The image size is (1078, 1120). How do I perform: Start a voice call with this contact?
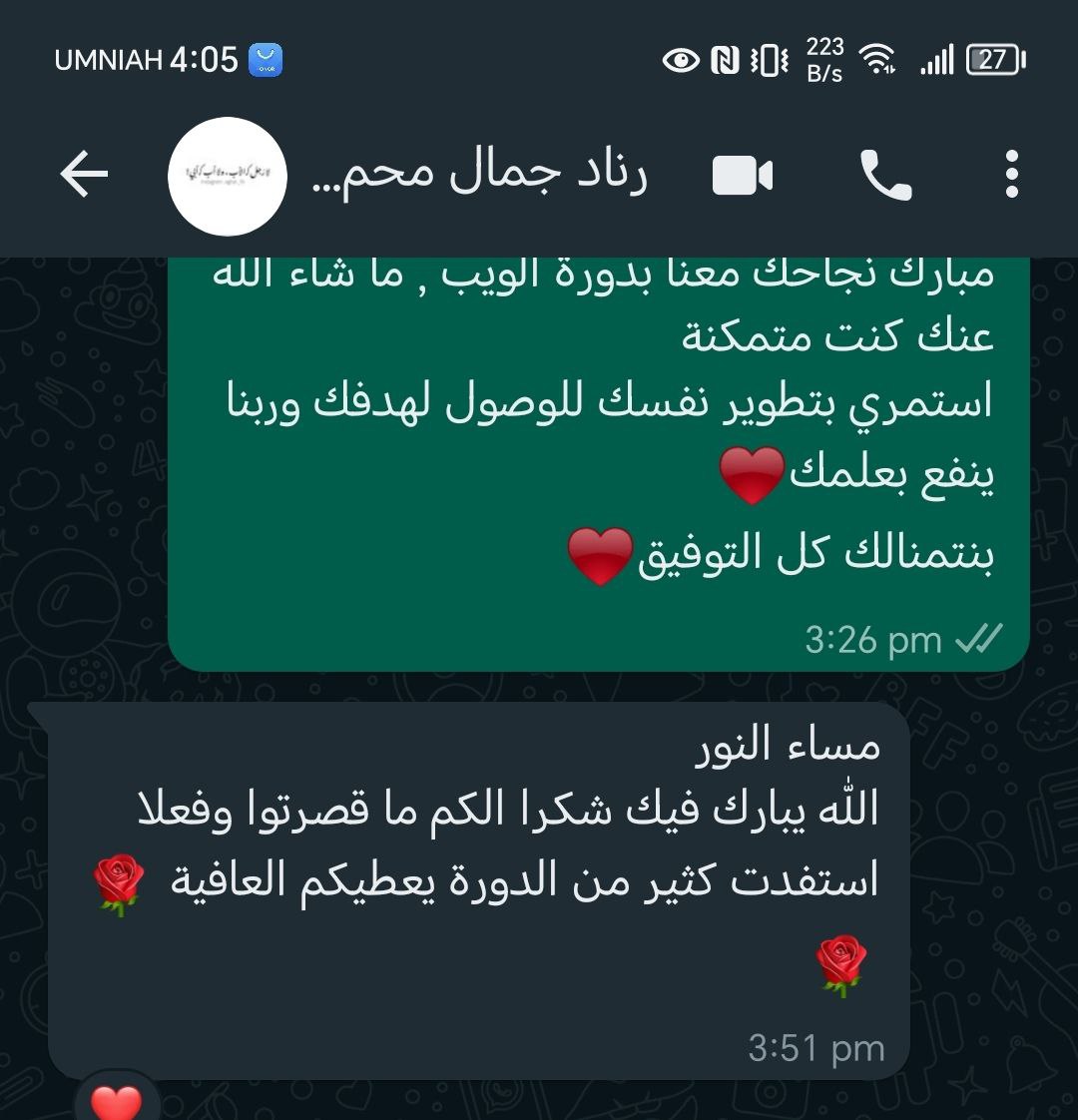tap(885, 177)
